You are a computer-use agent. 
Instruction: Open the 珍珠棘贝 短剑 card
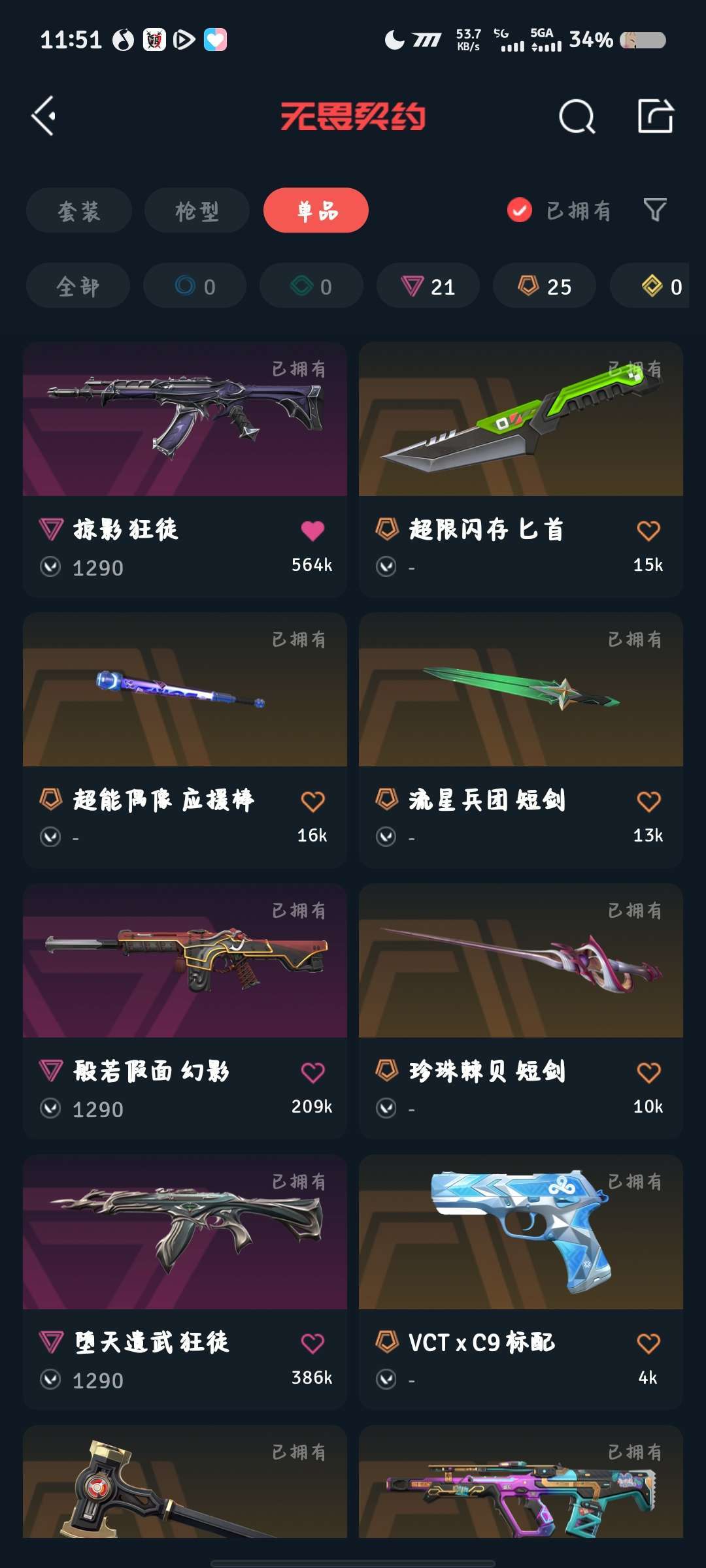(521, 1011)
